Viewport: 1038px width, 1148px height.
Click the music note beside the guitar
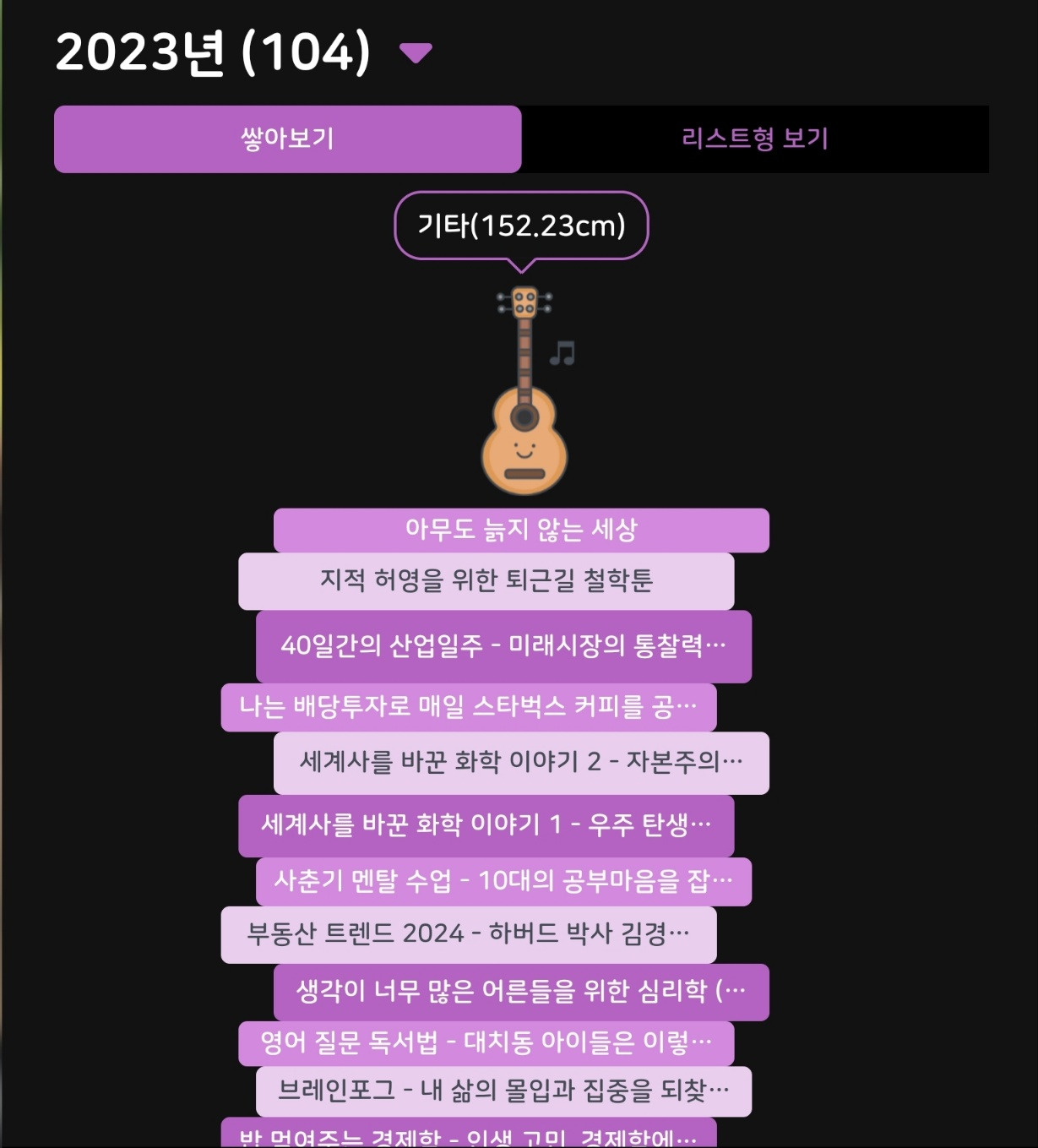(x=564, y=355)
